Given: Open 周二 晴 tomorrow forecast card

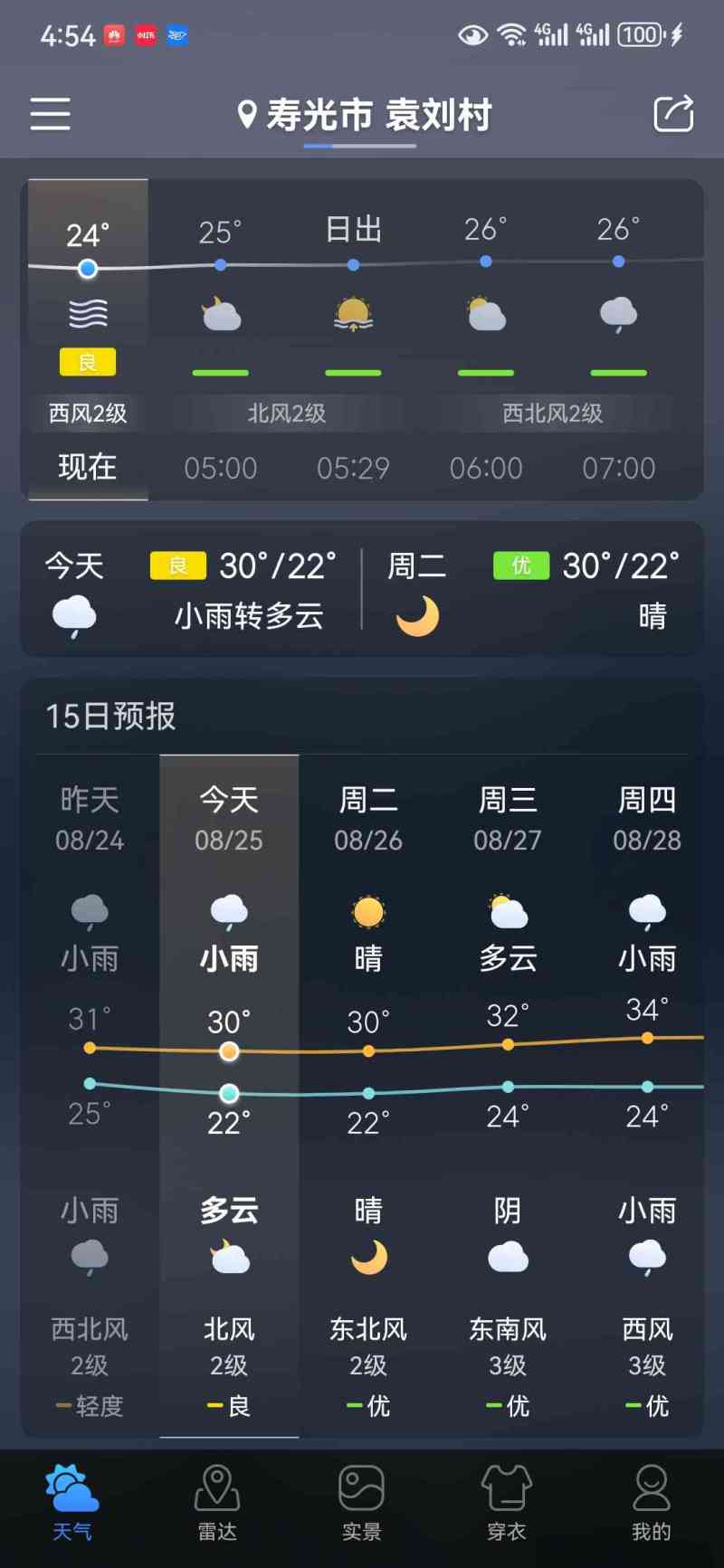Looking at the screenshot, I should (534, 590).
